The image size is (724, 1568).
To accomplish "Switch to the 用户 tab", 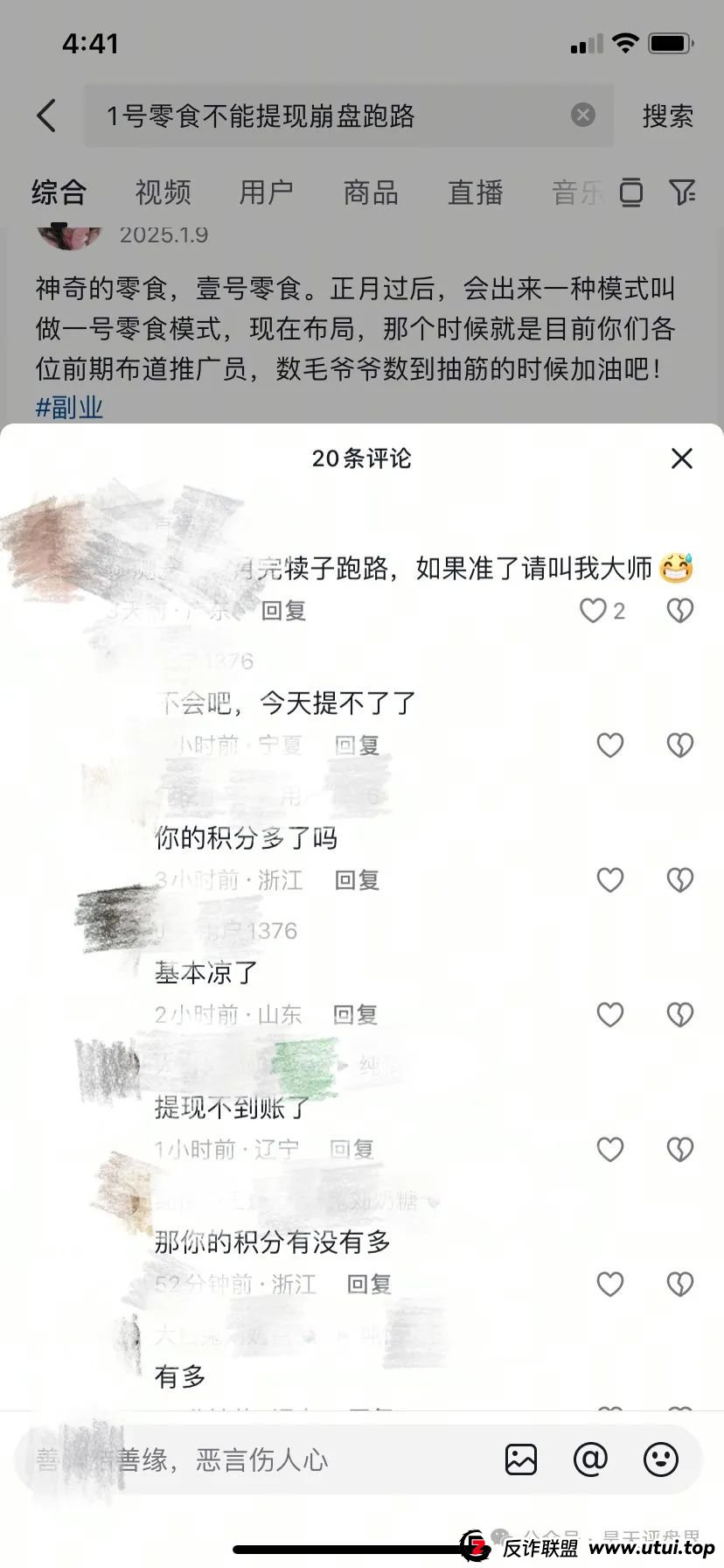I will [266, 192].
